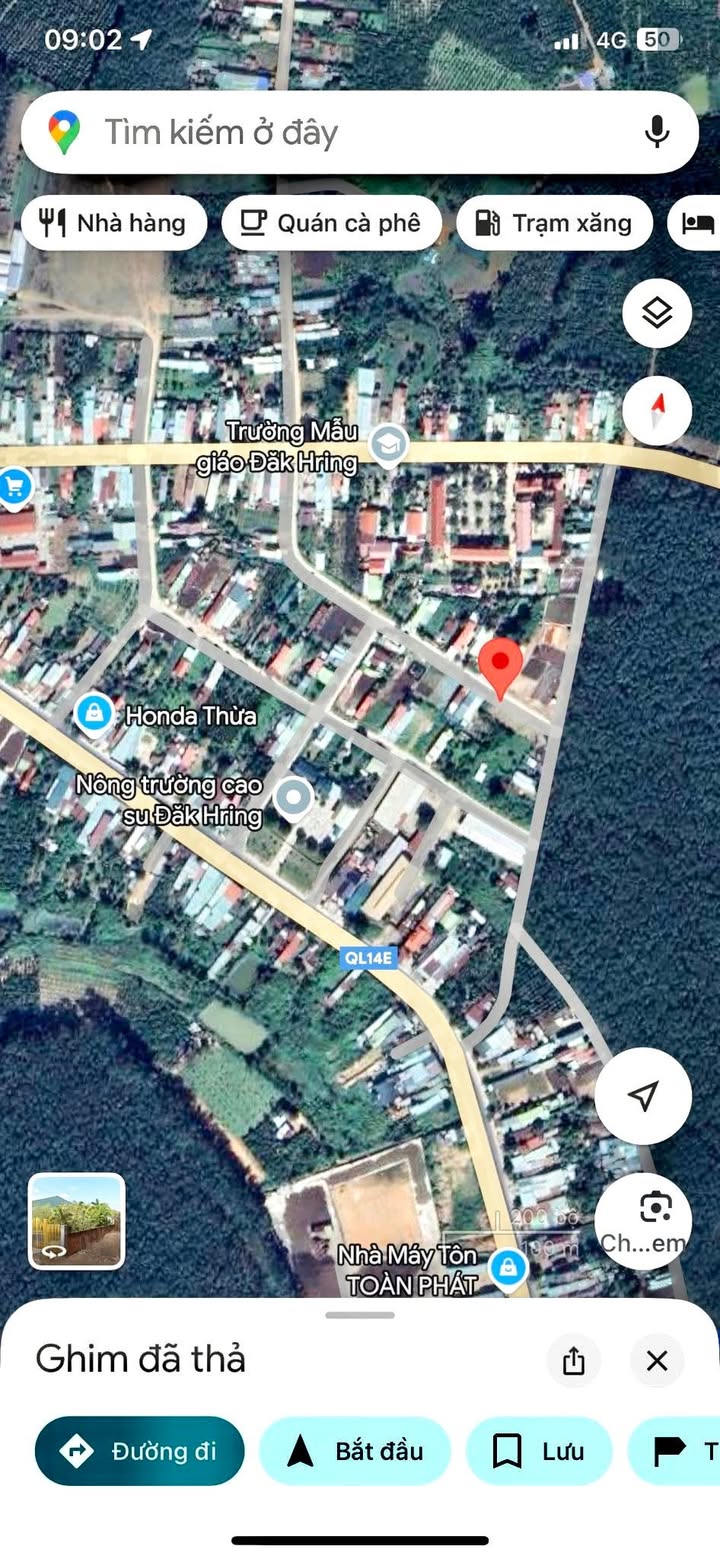The height and width of the screenshot is (1559, 720).
Task: Open the "Trường Mẫu giáo Đăk Hring" marker
Action: tap(387, 444)
